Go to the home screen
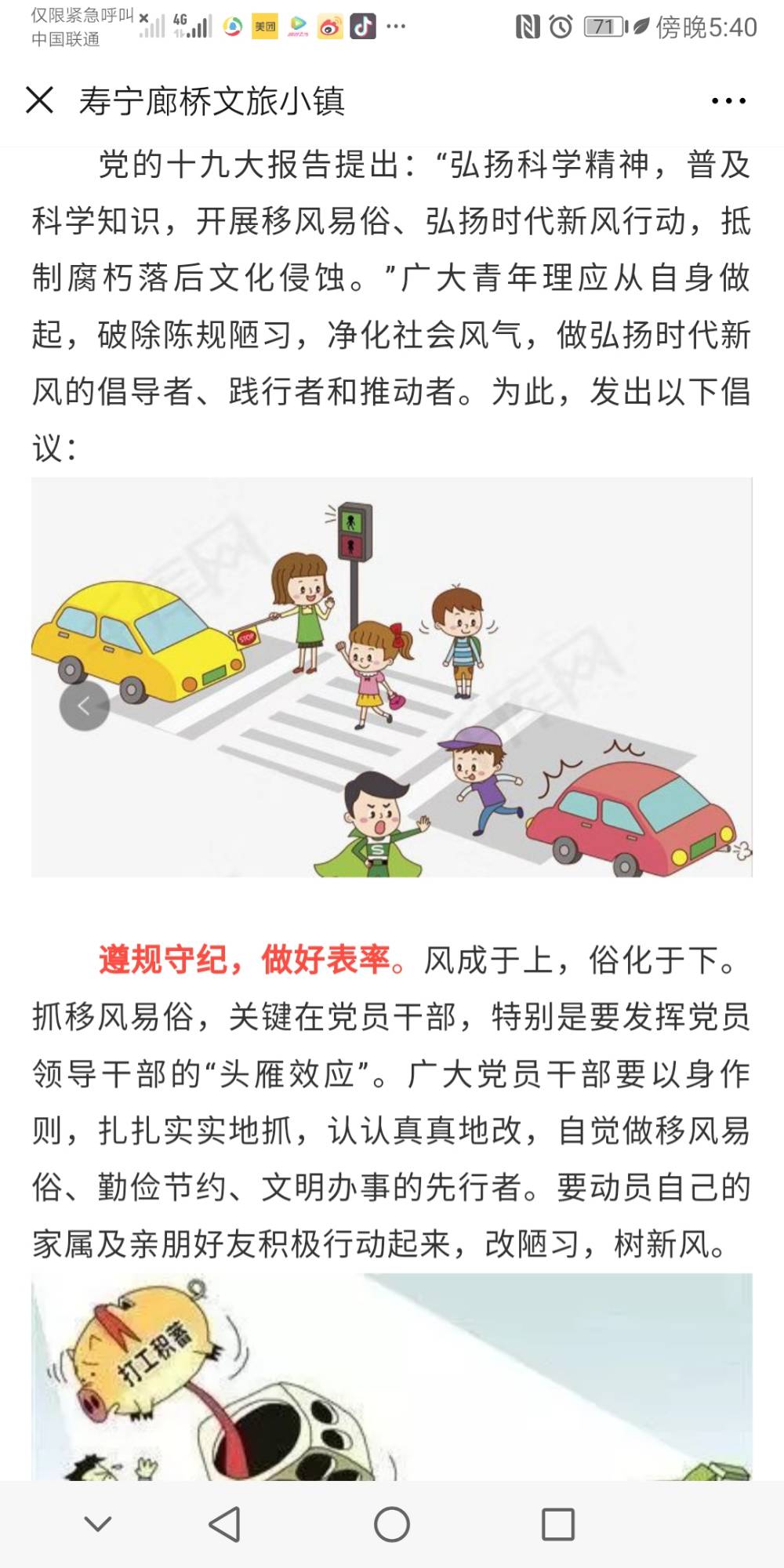Viewport: 784px width, 1568px height. [x=392, y=1525]
